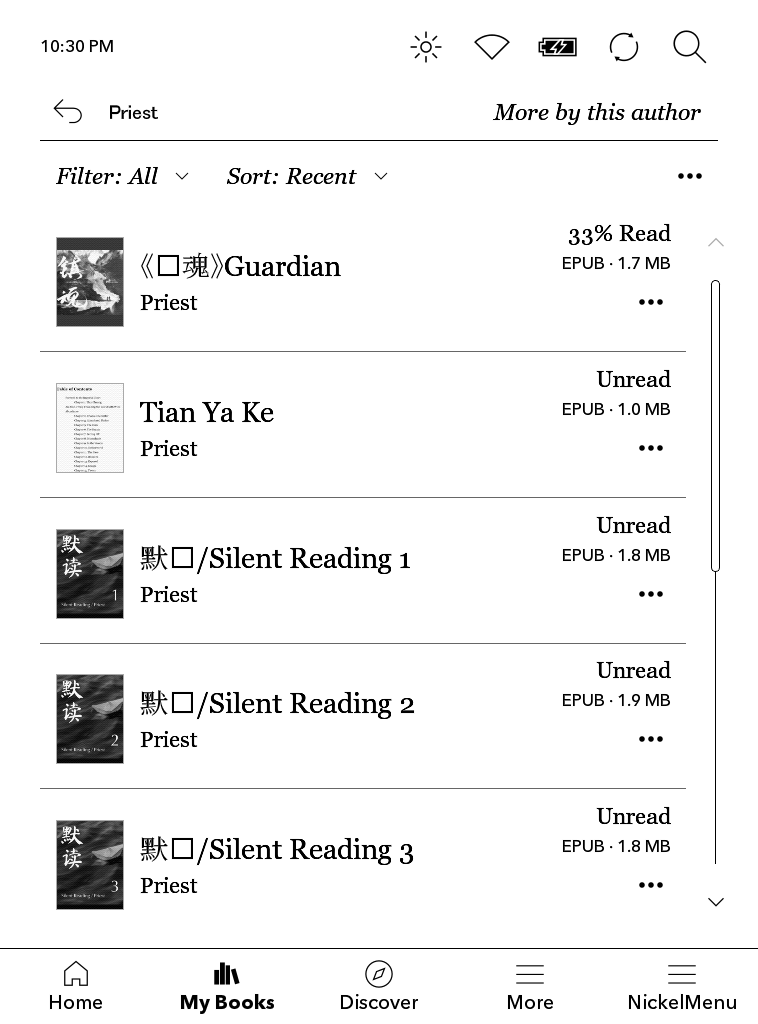Go to next page with down arrow

pos(716,902)
